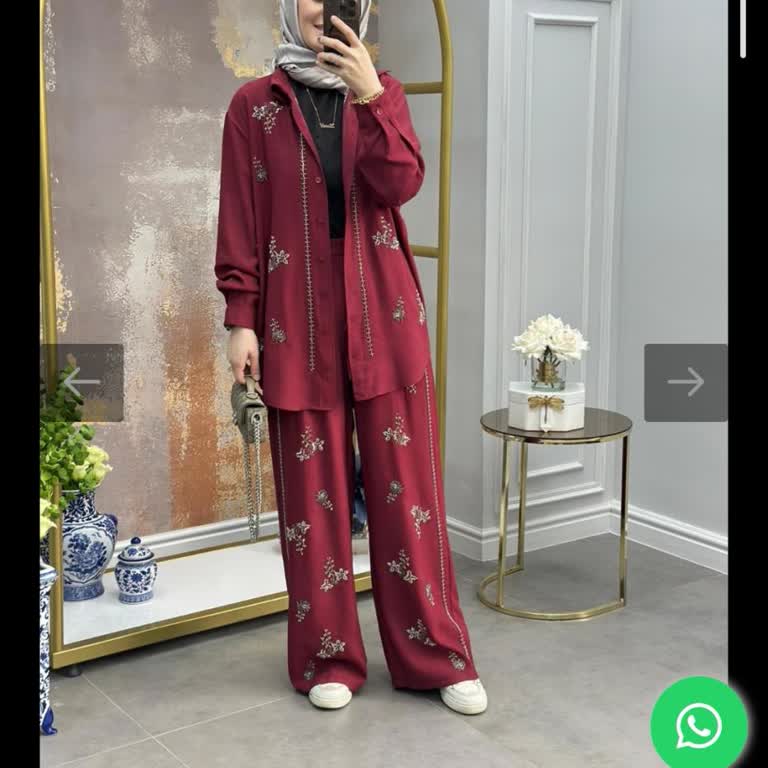Image resolution: width=768 pixels, height=768 pixels.
Task: Go to the next product photo
Action: pos(685,382)
